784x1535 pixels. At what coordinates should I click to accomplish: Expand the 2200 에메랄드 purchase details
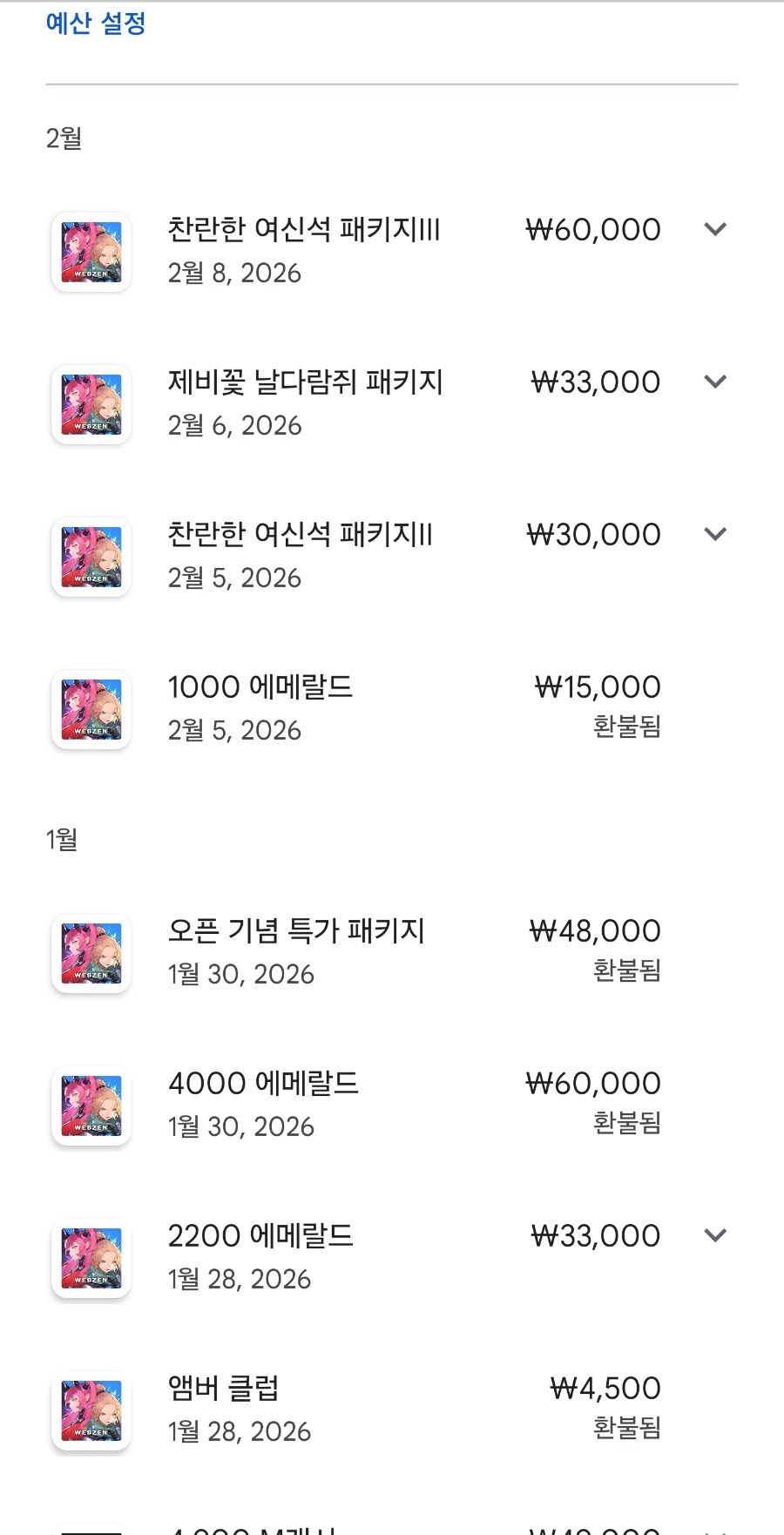tap(715, 1235)
